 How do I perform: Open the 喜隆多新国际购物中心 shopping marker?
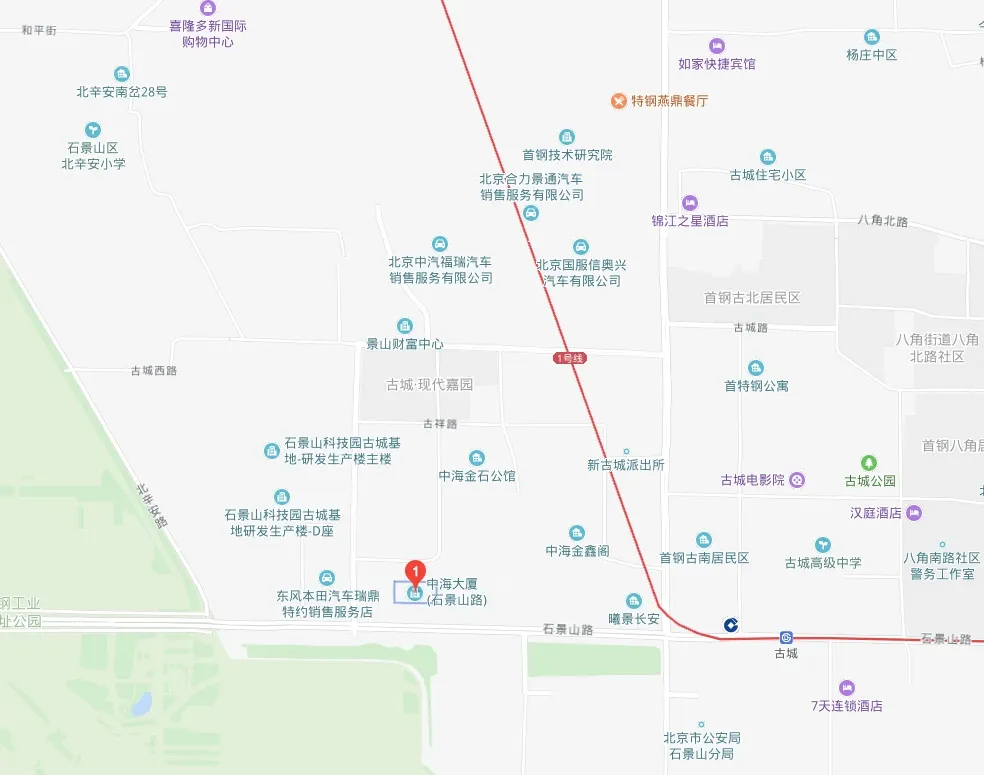(208, 8)
